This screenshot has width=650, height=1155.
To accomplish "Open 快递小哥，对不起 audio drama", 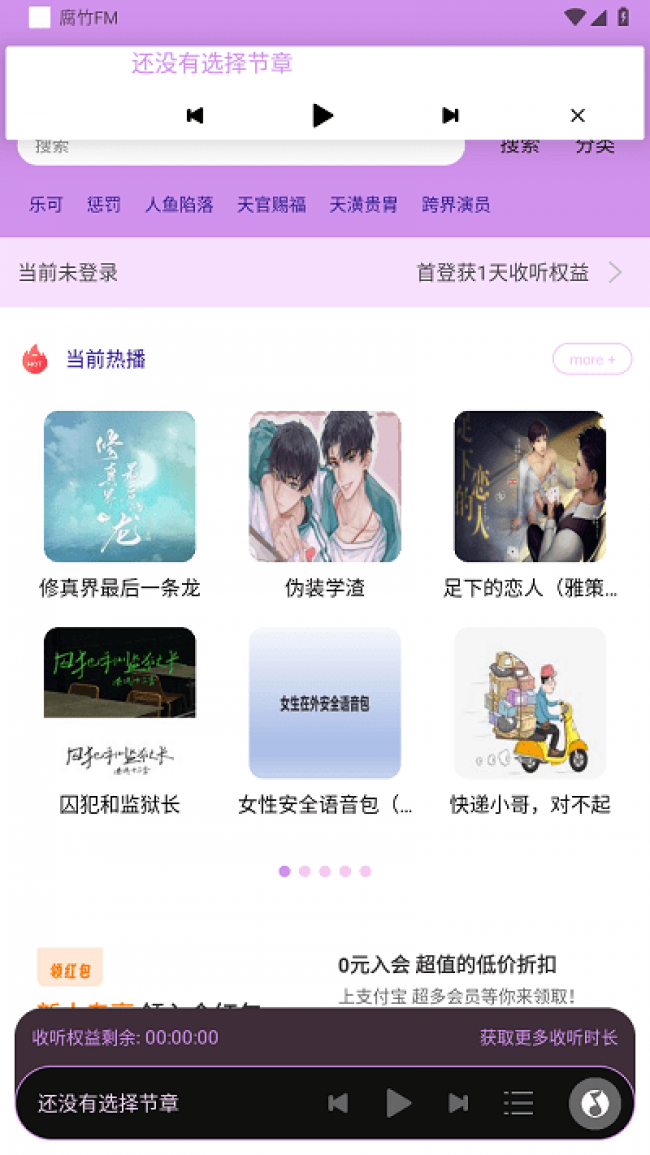I will pos(530,721).
